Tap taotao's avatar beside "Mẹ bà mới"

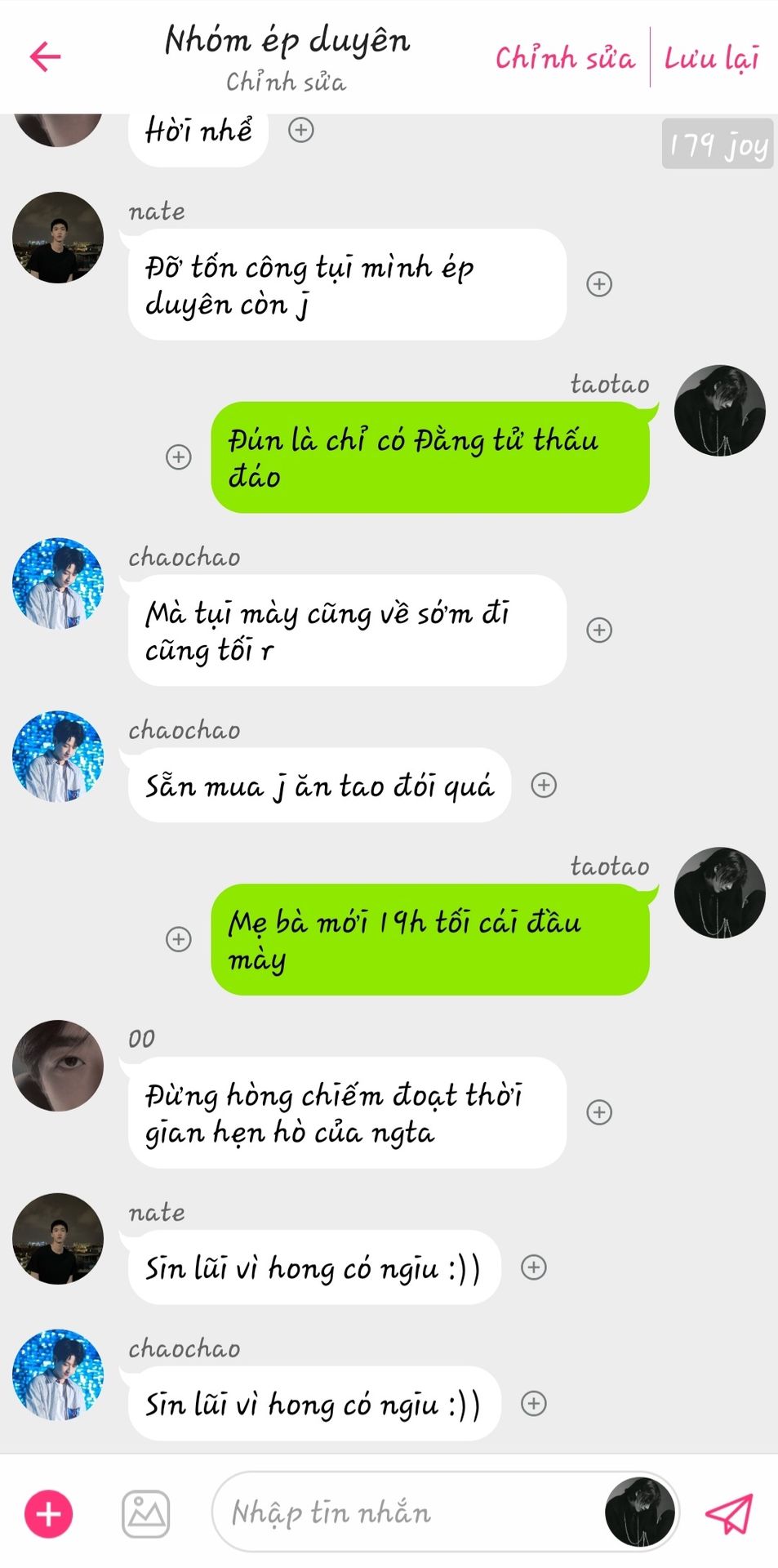(x=719, y=893)
